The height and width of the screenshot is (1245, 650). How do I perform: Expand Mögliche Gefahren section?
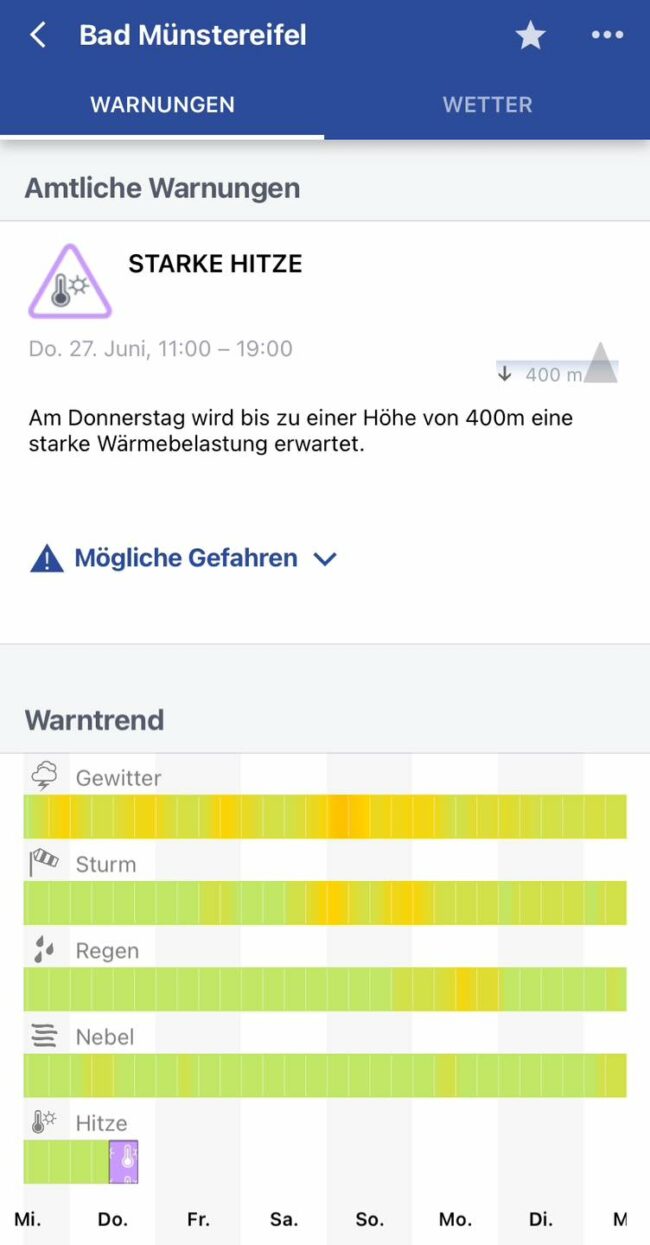click(185, 558)
